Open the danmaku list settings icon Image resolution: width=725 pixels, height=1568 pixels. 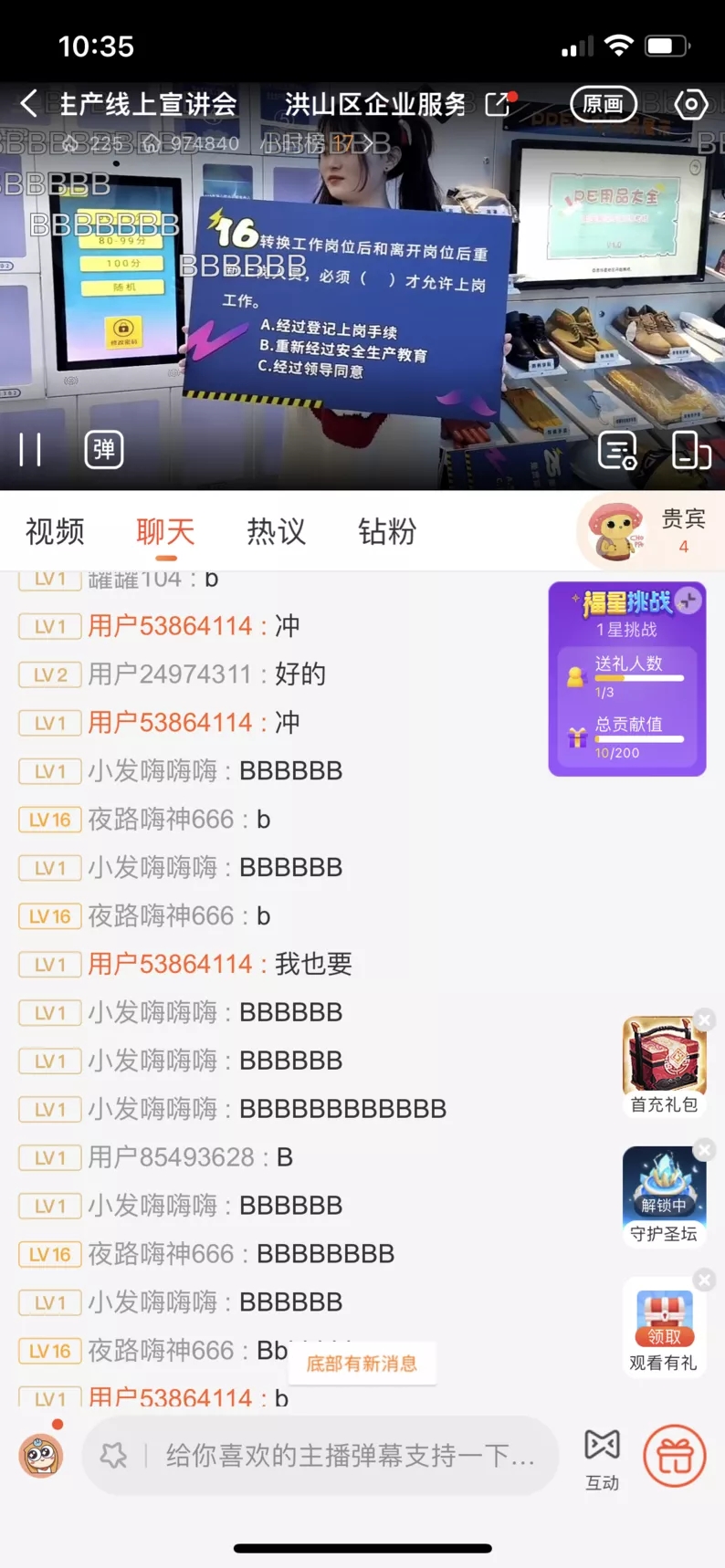[x=617, y=449]
